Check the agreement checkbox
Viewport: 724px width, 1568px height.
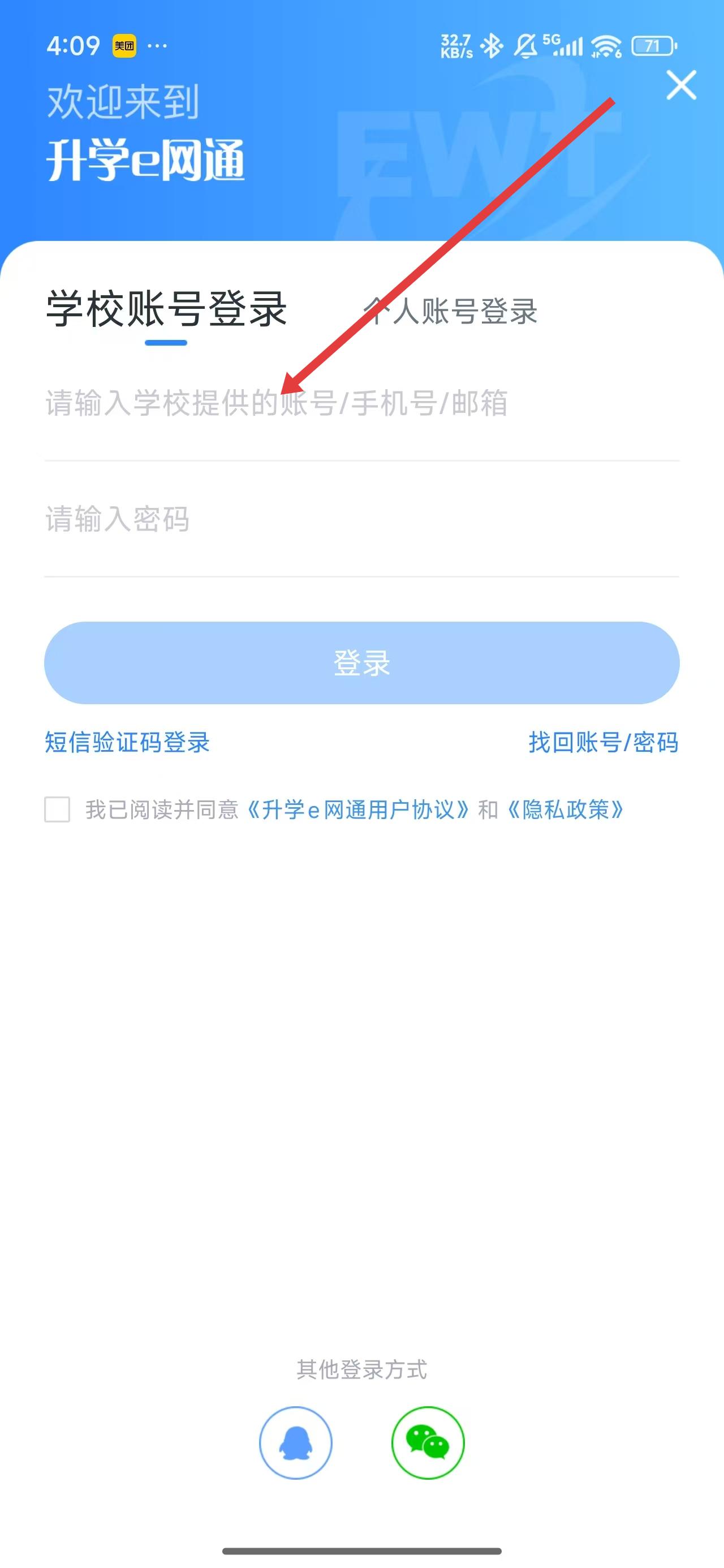[57, 809]
